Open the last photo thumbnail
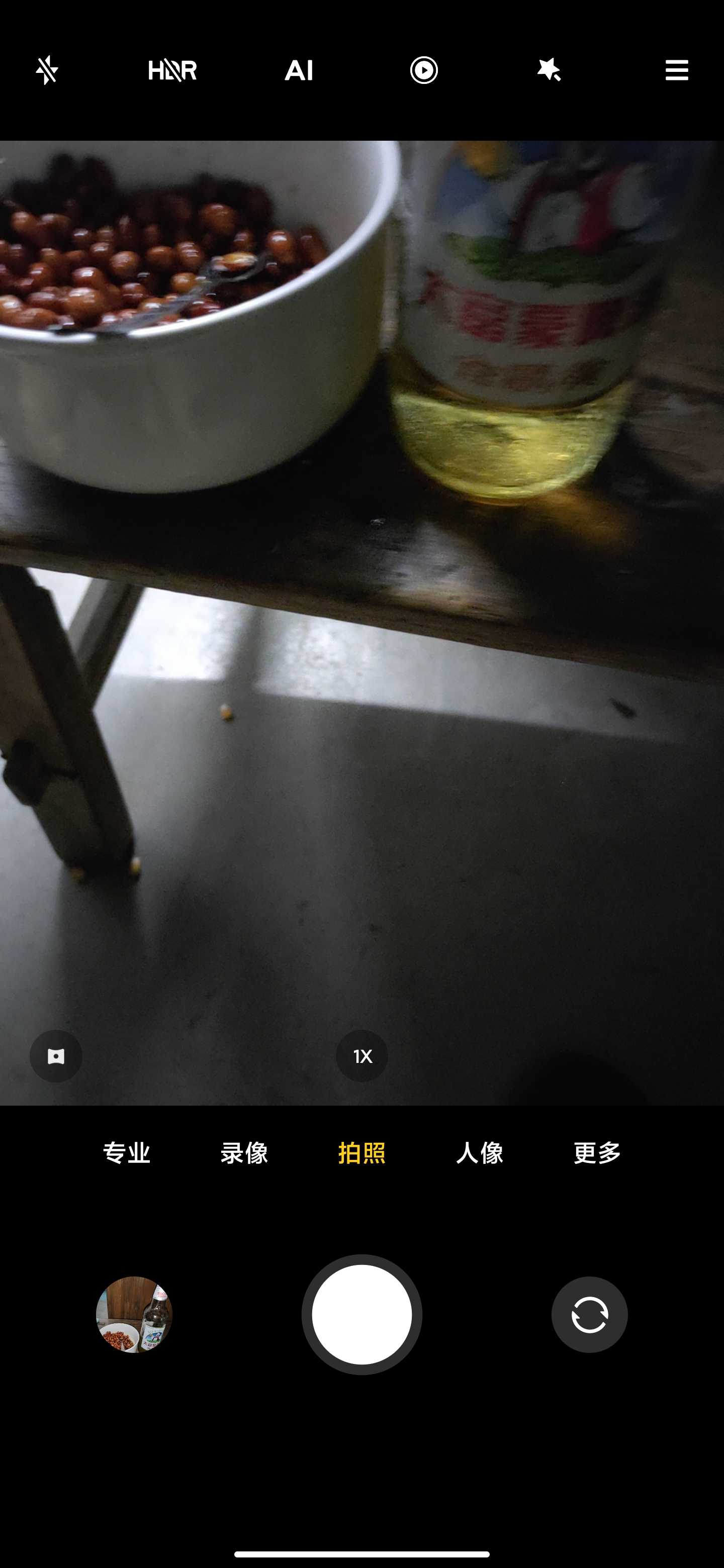 tap(134, 1315)
